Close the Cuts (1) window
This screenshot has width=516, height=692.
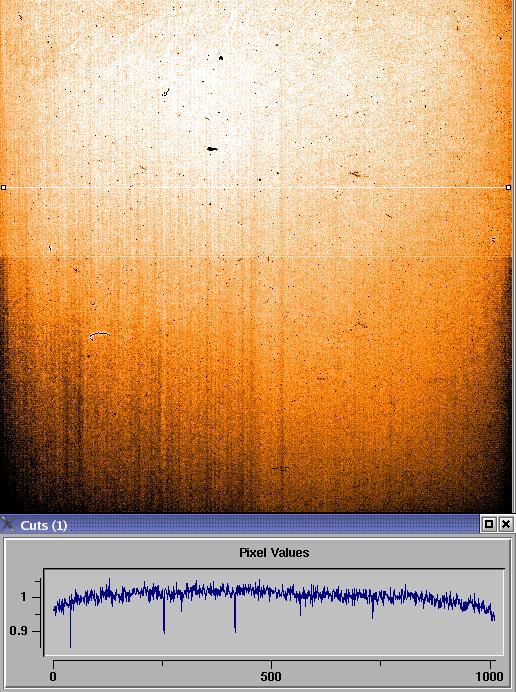point(506,524)
